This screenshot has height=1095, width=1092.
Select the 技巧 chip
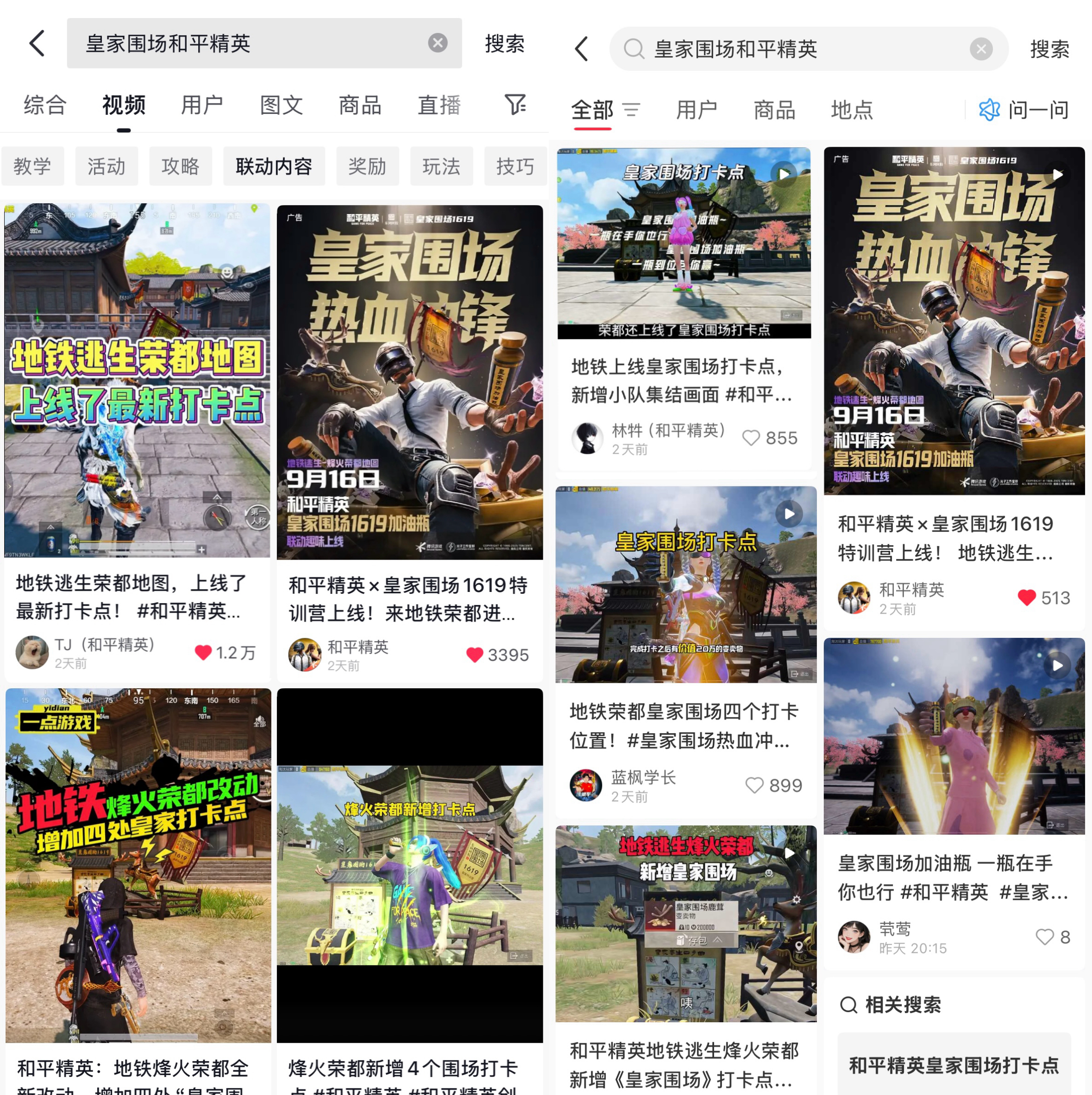coord(515,167)
